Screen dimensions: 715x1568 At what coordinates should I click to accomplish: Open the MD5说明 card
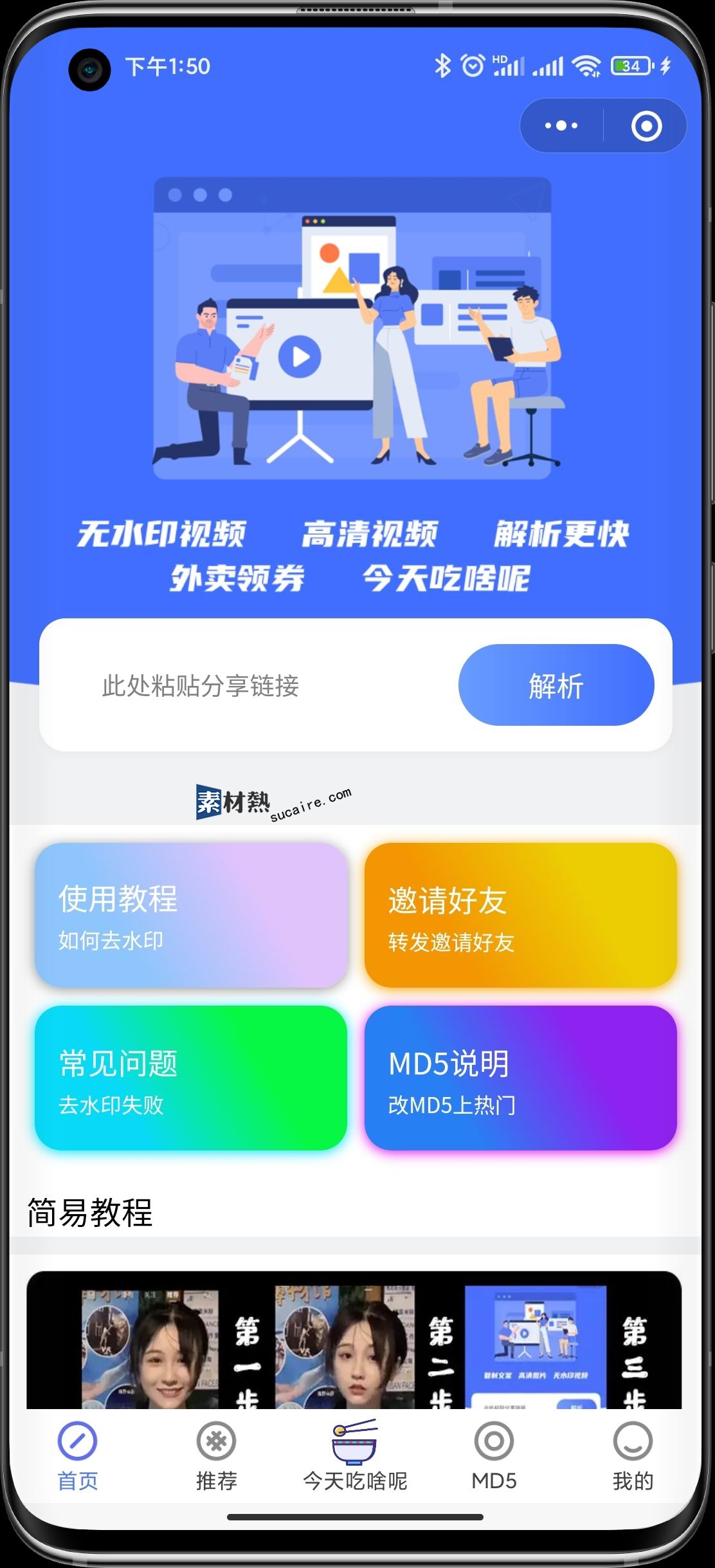520,1078
